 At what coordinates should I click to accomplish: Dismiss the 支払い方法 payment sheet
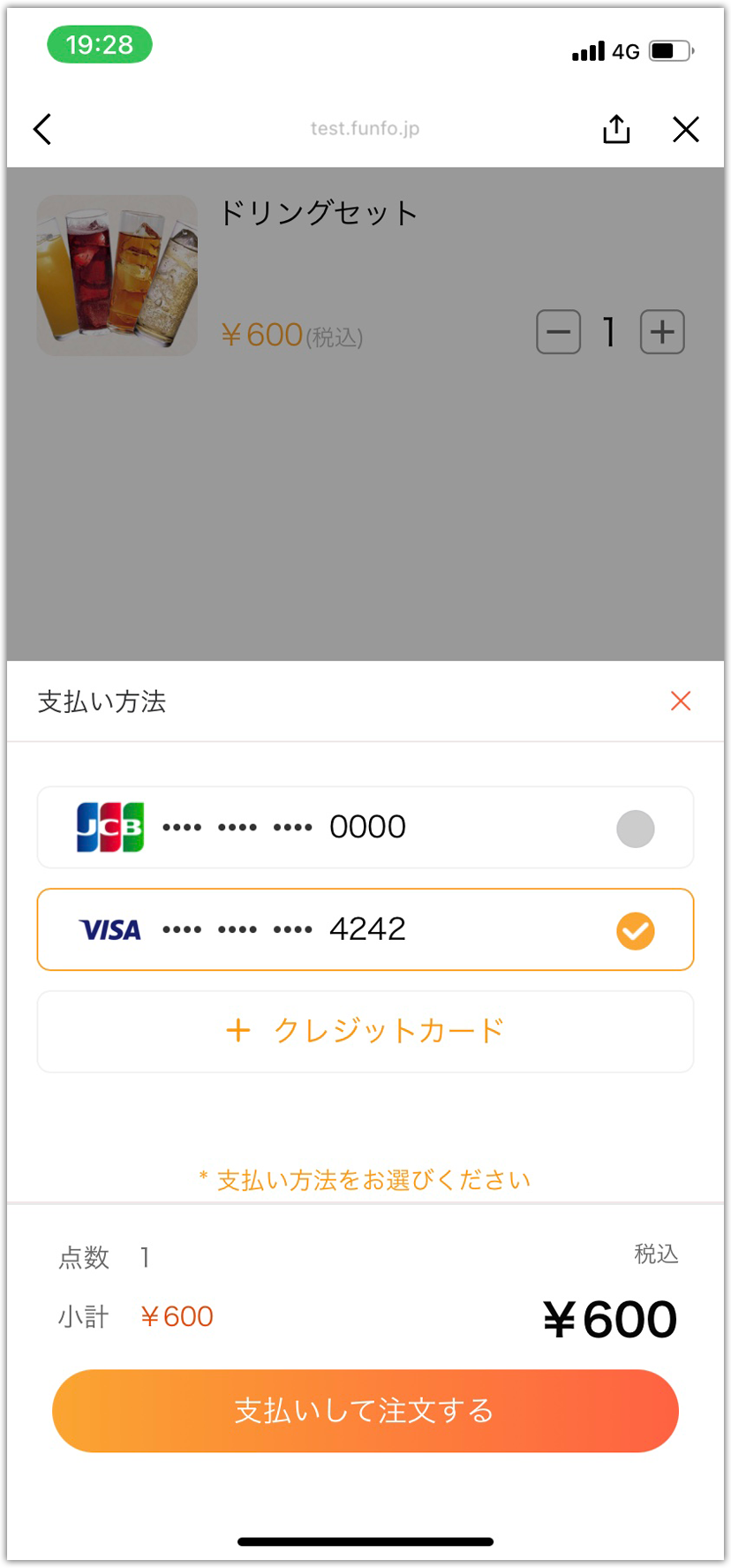(x=681, y=701)
